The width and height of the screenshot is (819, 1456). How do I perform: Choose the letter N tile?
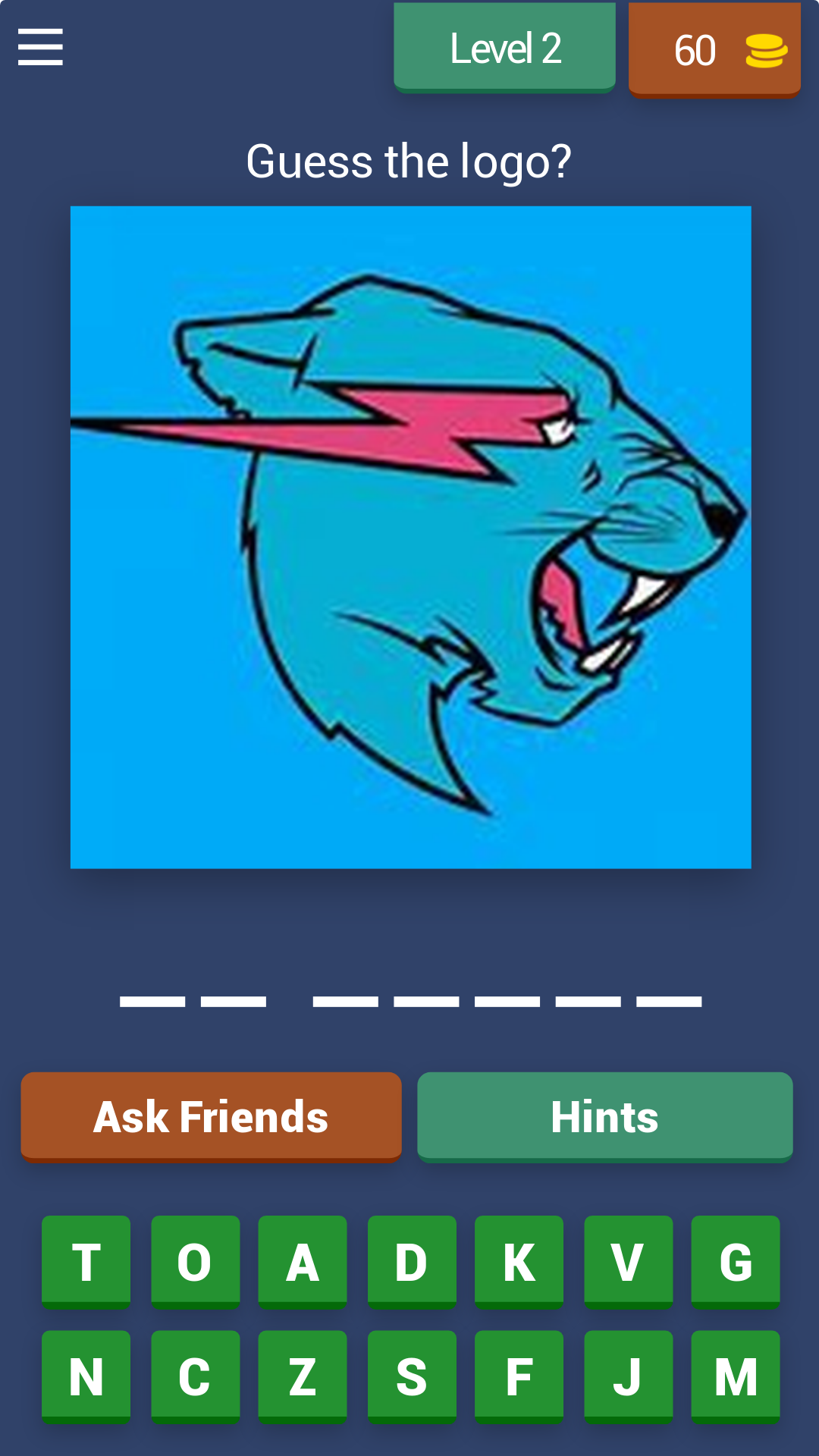(86, 1377)
